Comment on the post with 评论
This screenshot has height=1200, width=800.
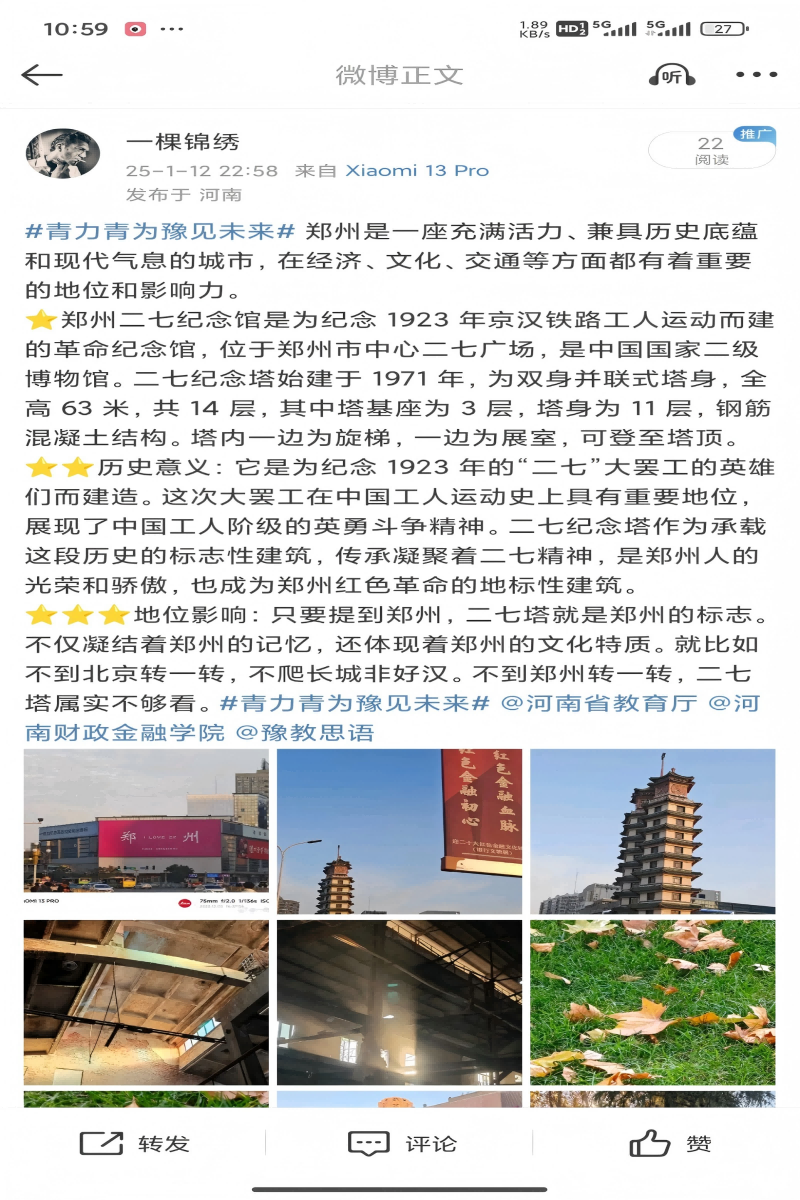(402, 1144)
